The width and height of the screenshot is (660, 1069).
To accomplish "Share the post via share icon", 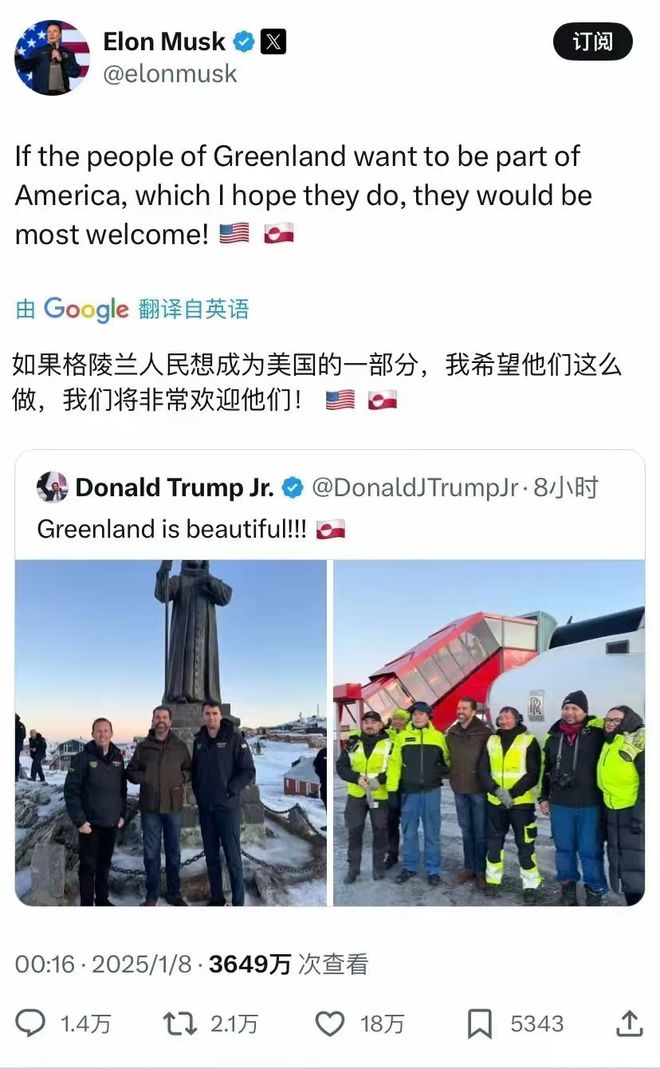I will (x=629, y=1023).
